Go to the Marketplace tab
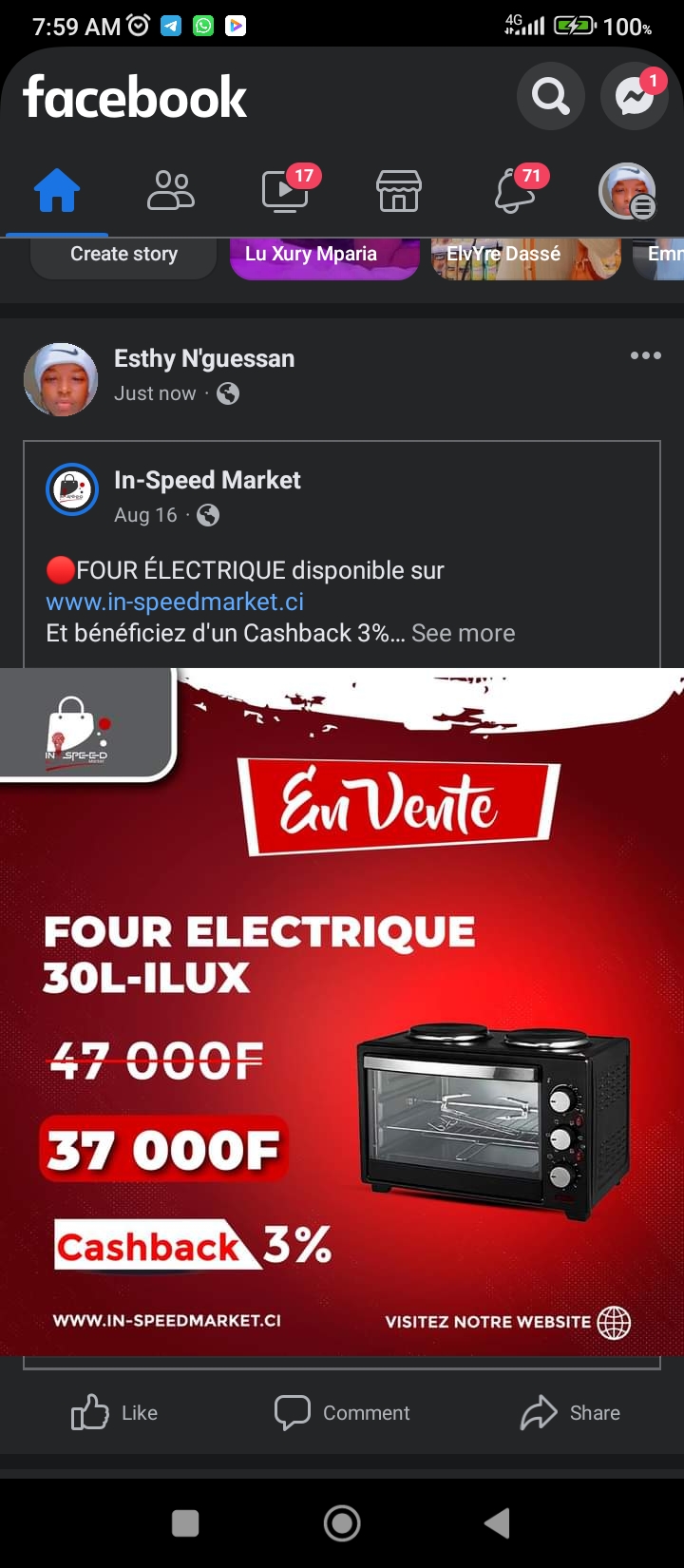 click(x=399, y=190)
